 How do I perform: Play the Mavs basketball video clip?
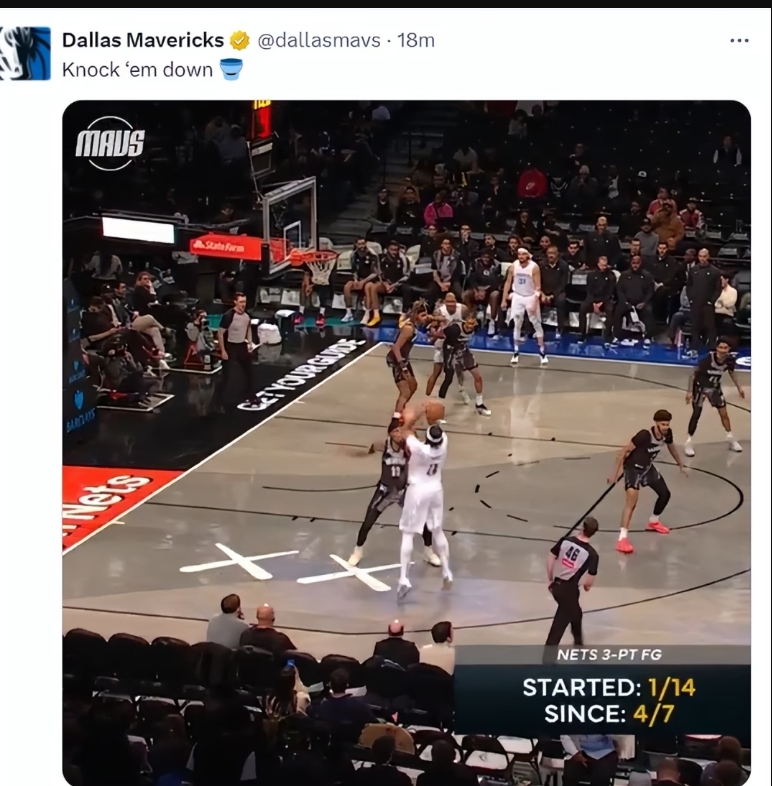coord(406,442)
